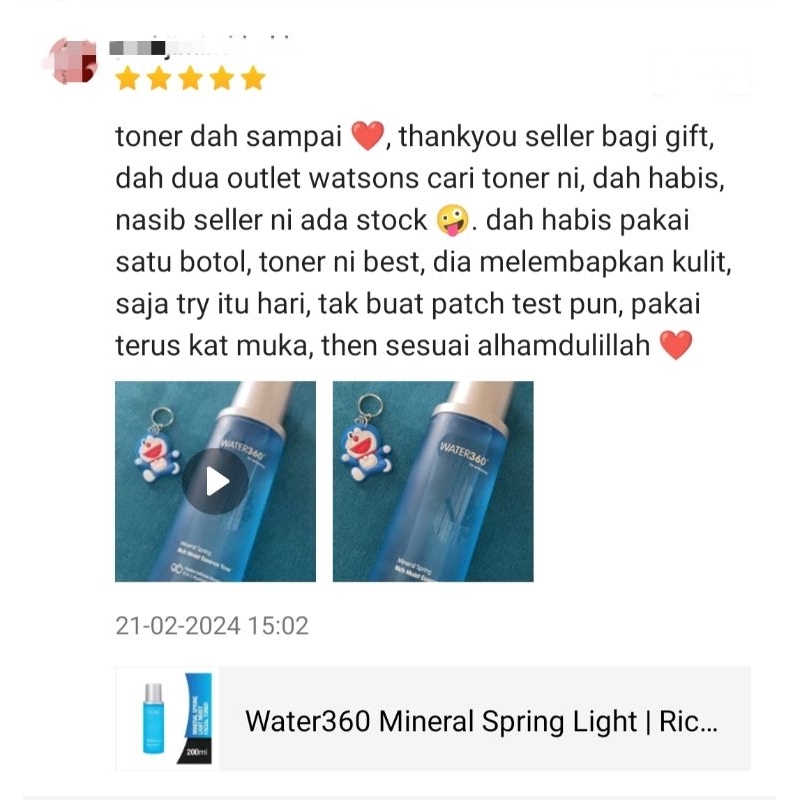This screenshot has width=800, height=800.
Task: Open the Water360 Mineral Spring product card
Action: [433, 718]
